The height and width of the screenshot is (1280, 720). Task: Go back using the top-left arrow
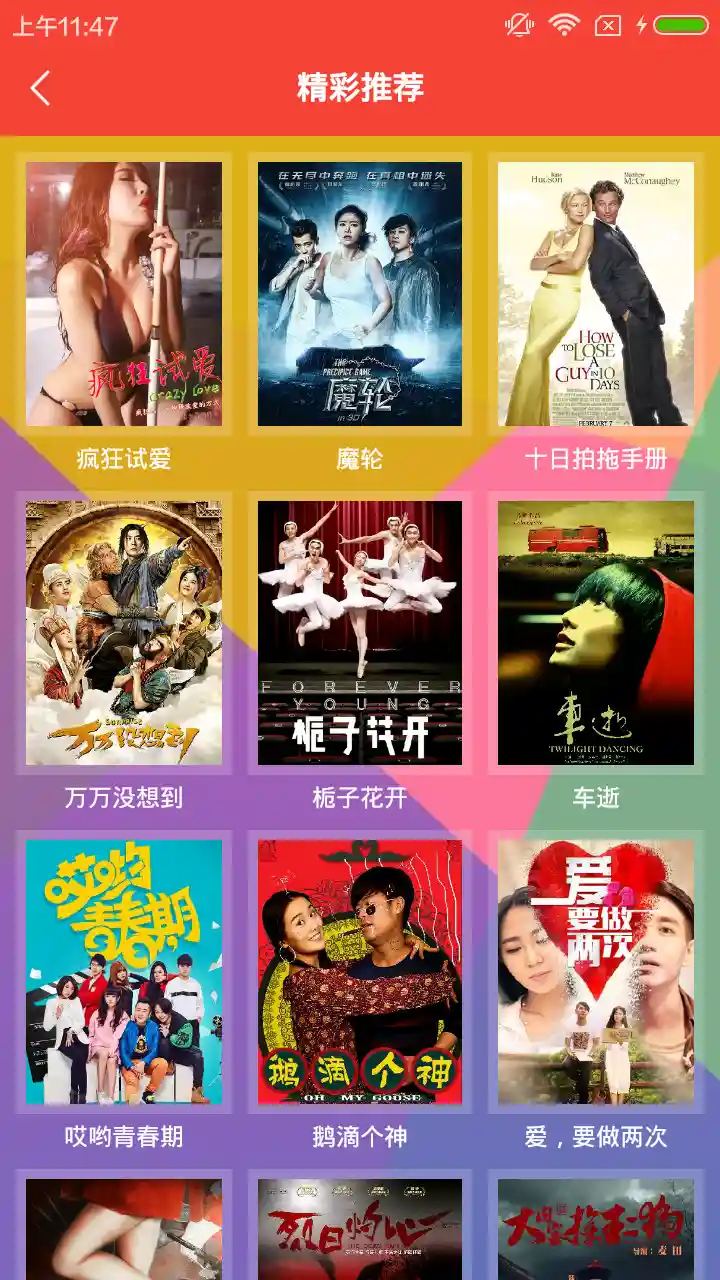tap(40, 88)
